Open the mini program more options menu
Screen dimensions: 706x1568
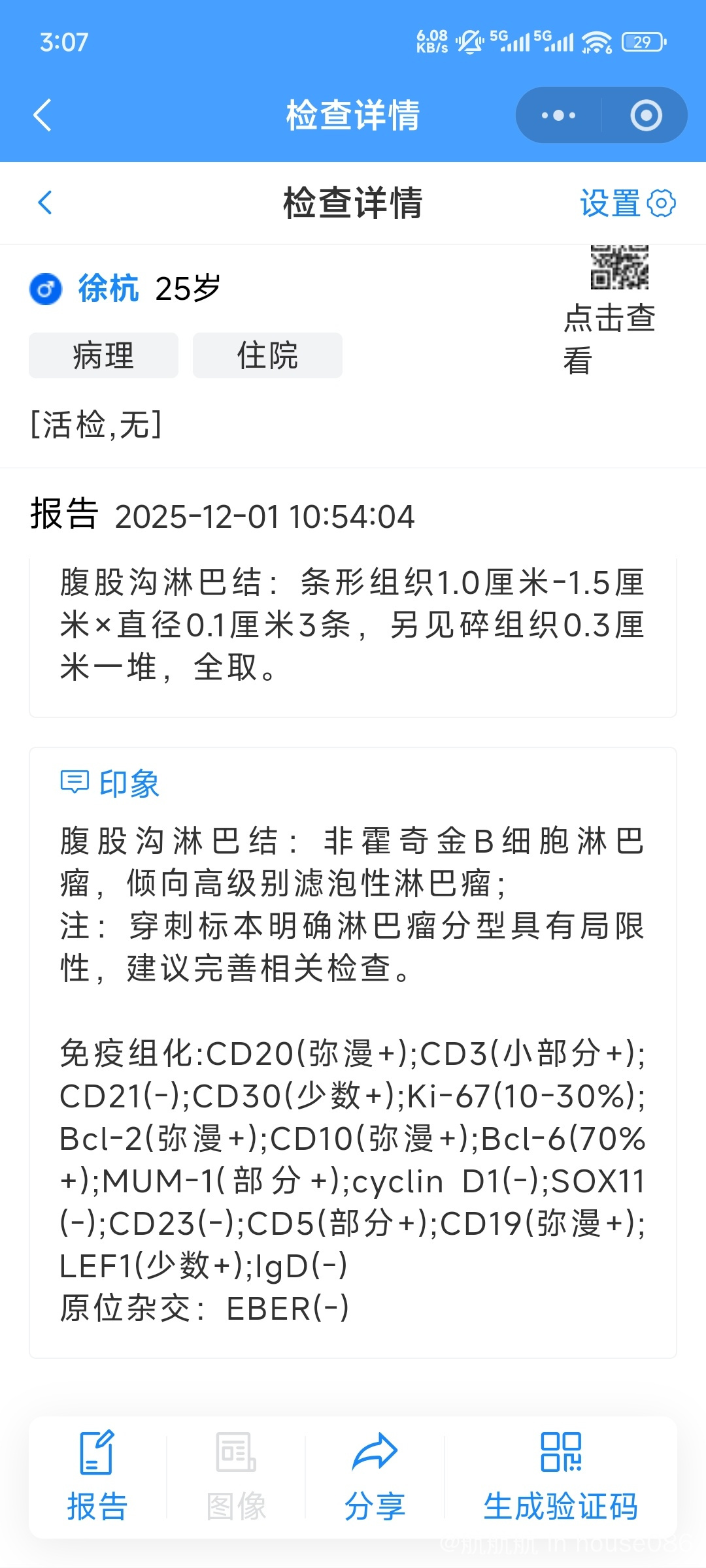558,116
